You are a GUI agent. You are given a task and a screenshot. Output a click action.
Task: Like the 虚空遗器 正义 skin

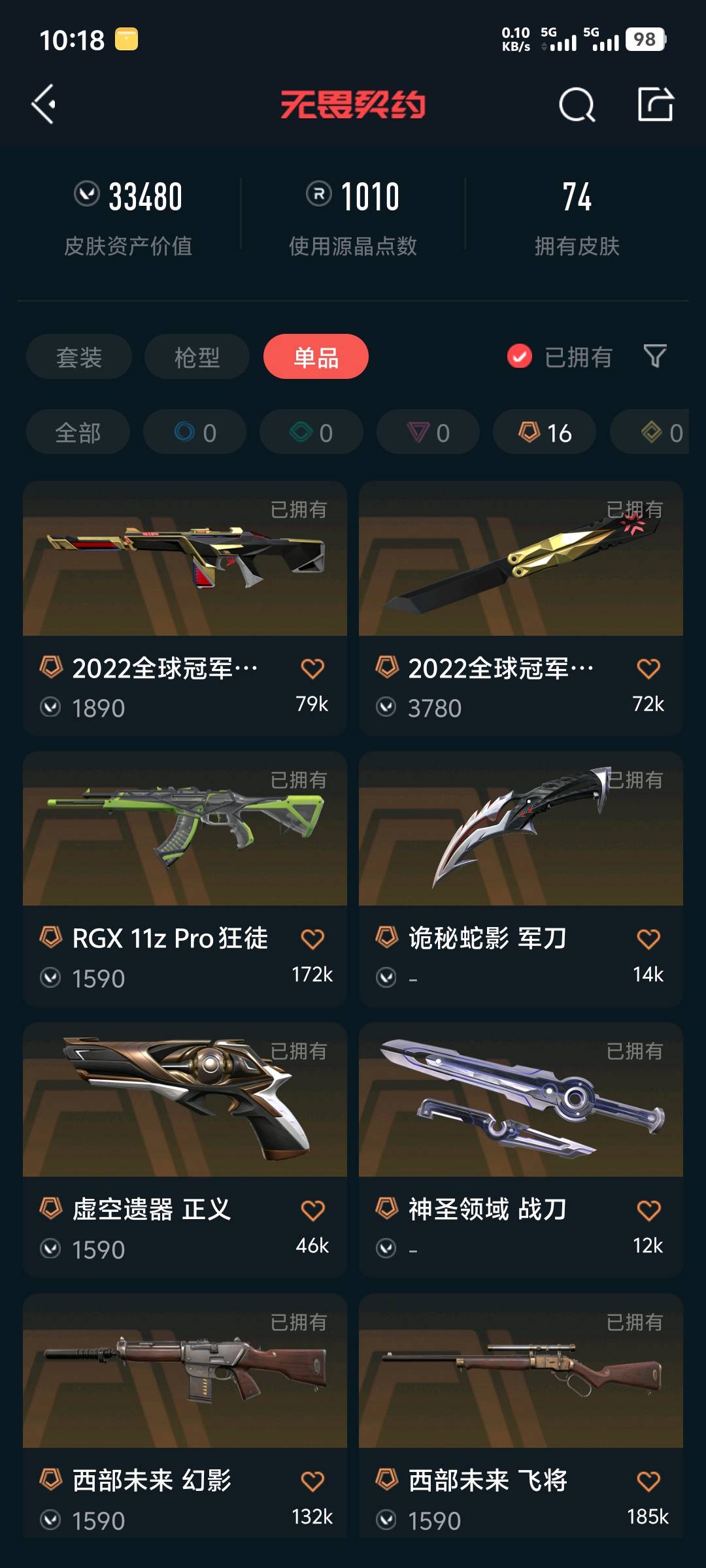[312, 1211]
